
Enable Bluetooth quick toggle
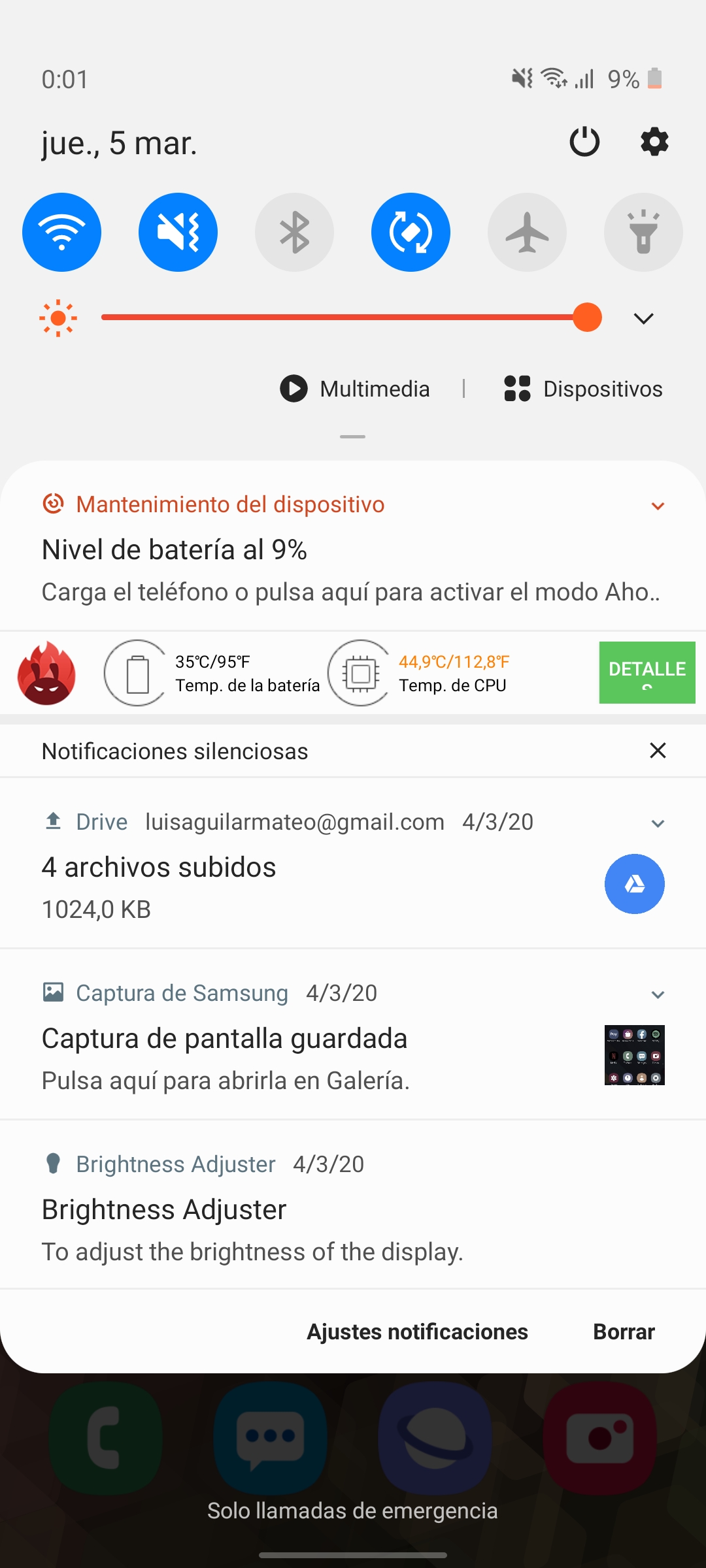tap(294, 232)
